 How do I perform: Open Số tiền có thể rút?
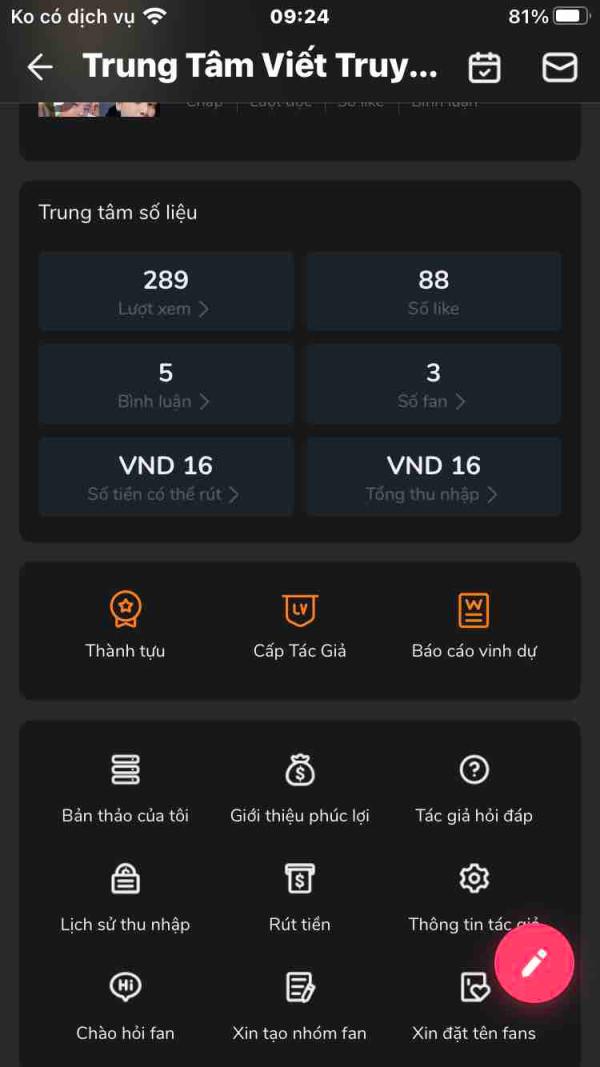(x=166, y=477)
